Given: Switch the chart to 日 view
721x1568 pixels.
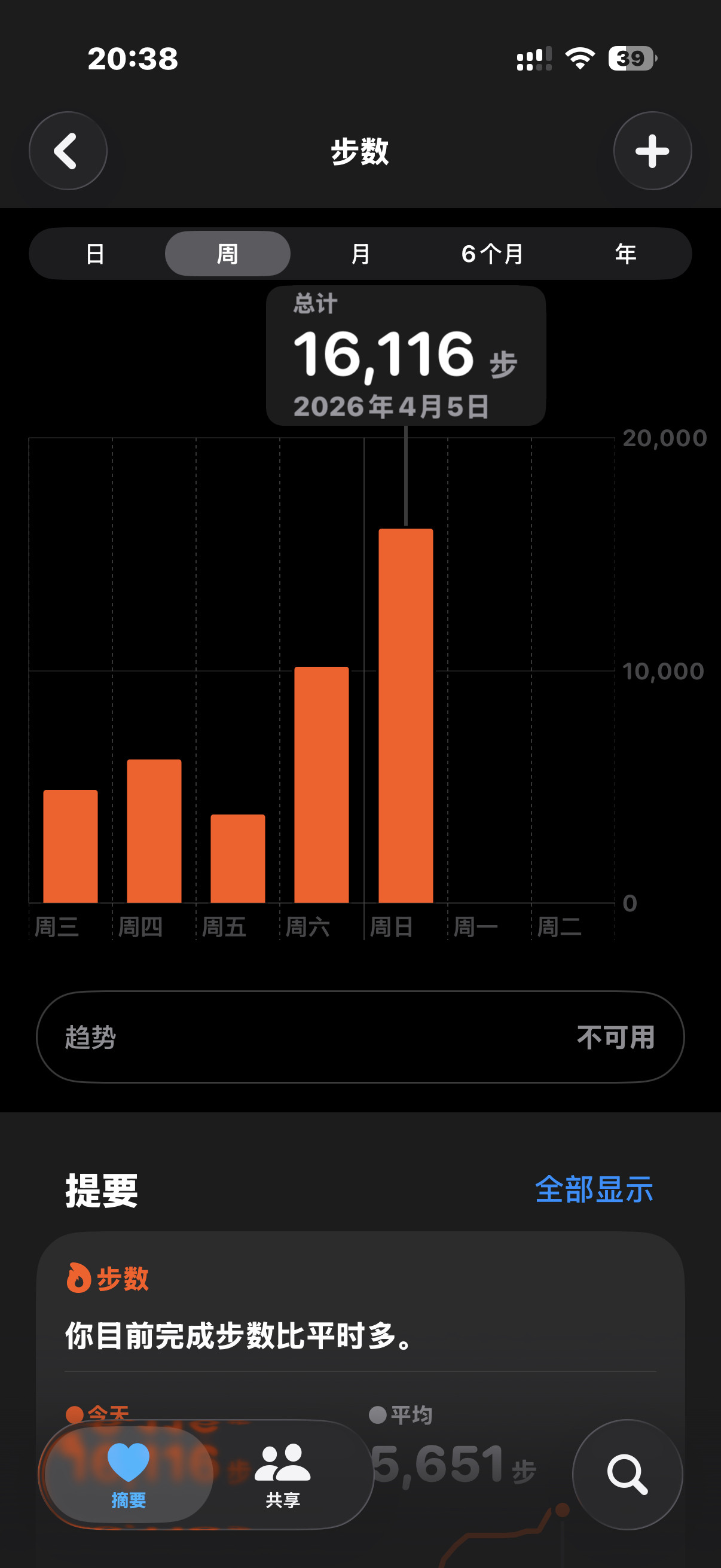Looking at the screenshot, I should (x=95, y=253).
